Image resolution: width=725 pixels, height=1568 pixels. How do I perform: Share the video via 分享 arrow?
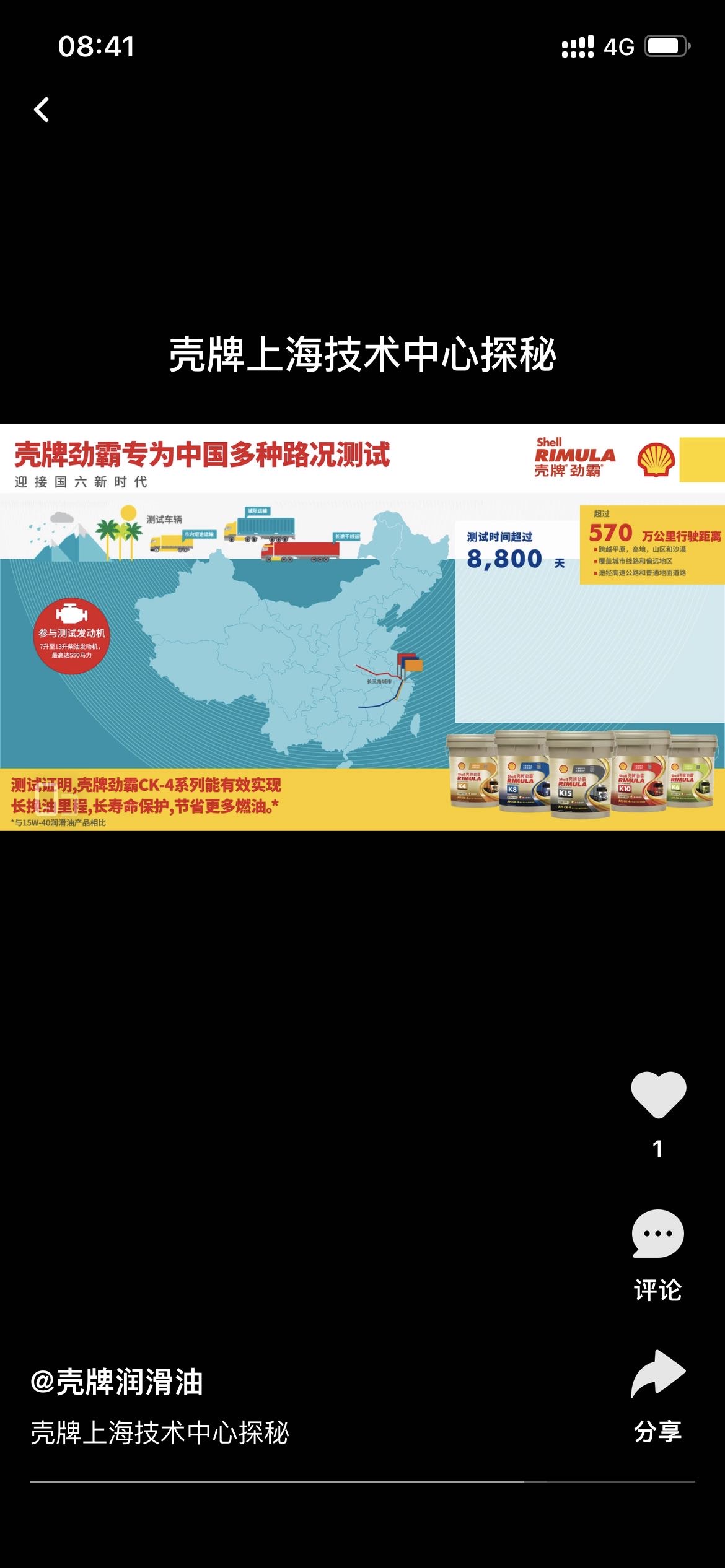(657, 1374)
